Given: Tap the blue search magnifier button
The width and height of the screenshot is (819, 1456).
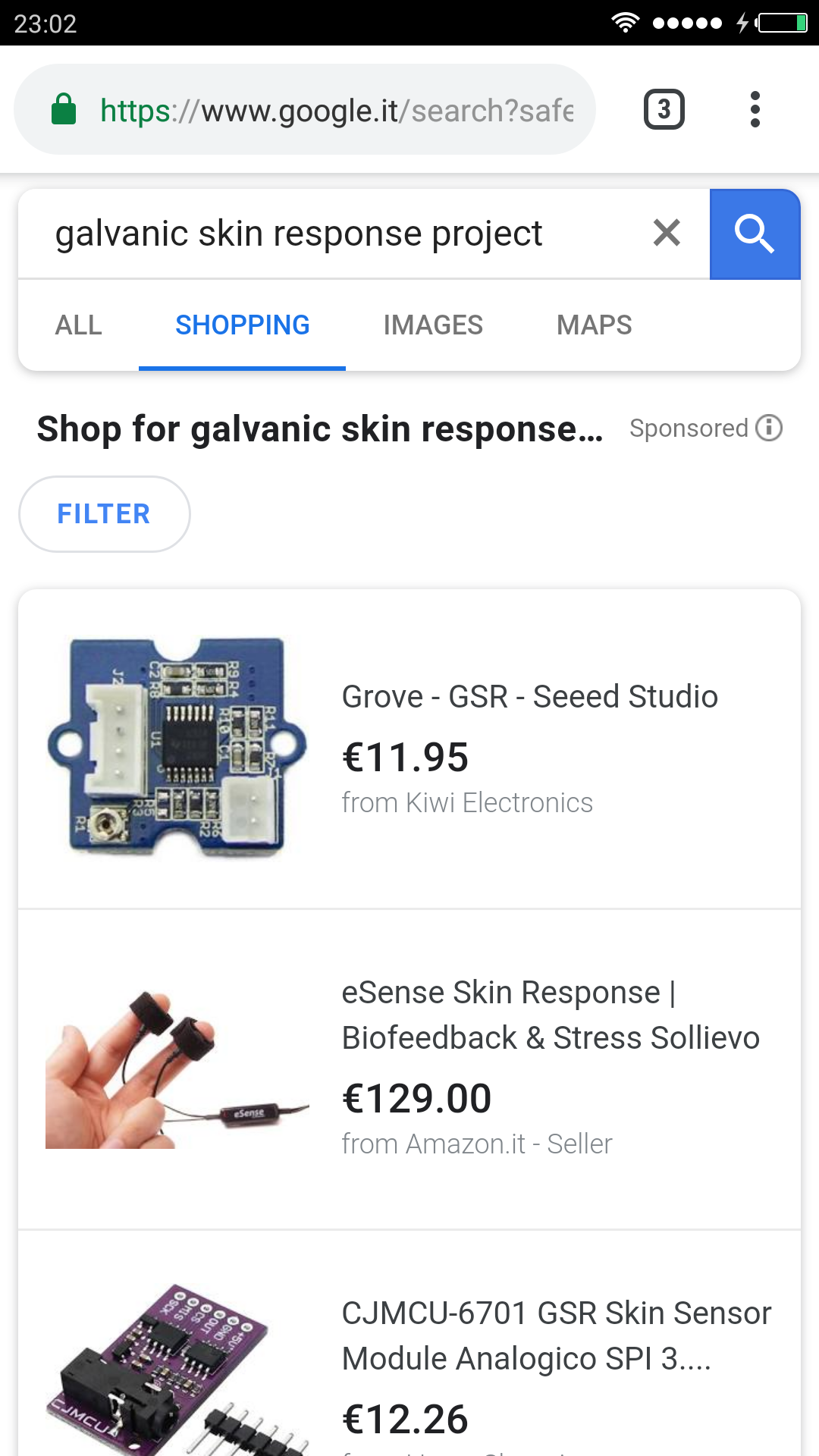Looking at the screenshot, I should [755, 234].
